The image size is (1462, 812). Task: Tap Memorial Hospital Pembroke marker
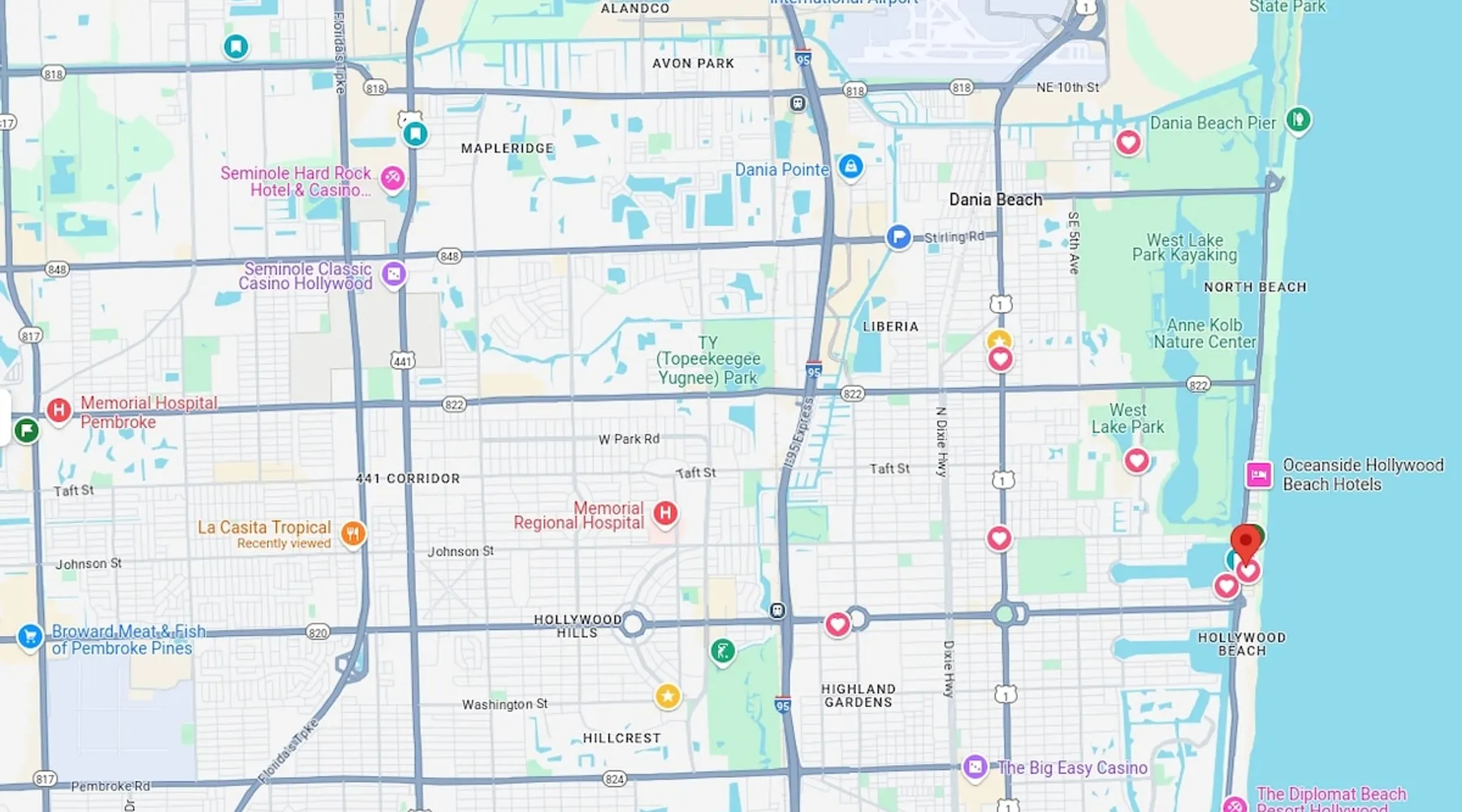pyautogui.click(x=58, y=410)
